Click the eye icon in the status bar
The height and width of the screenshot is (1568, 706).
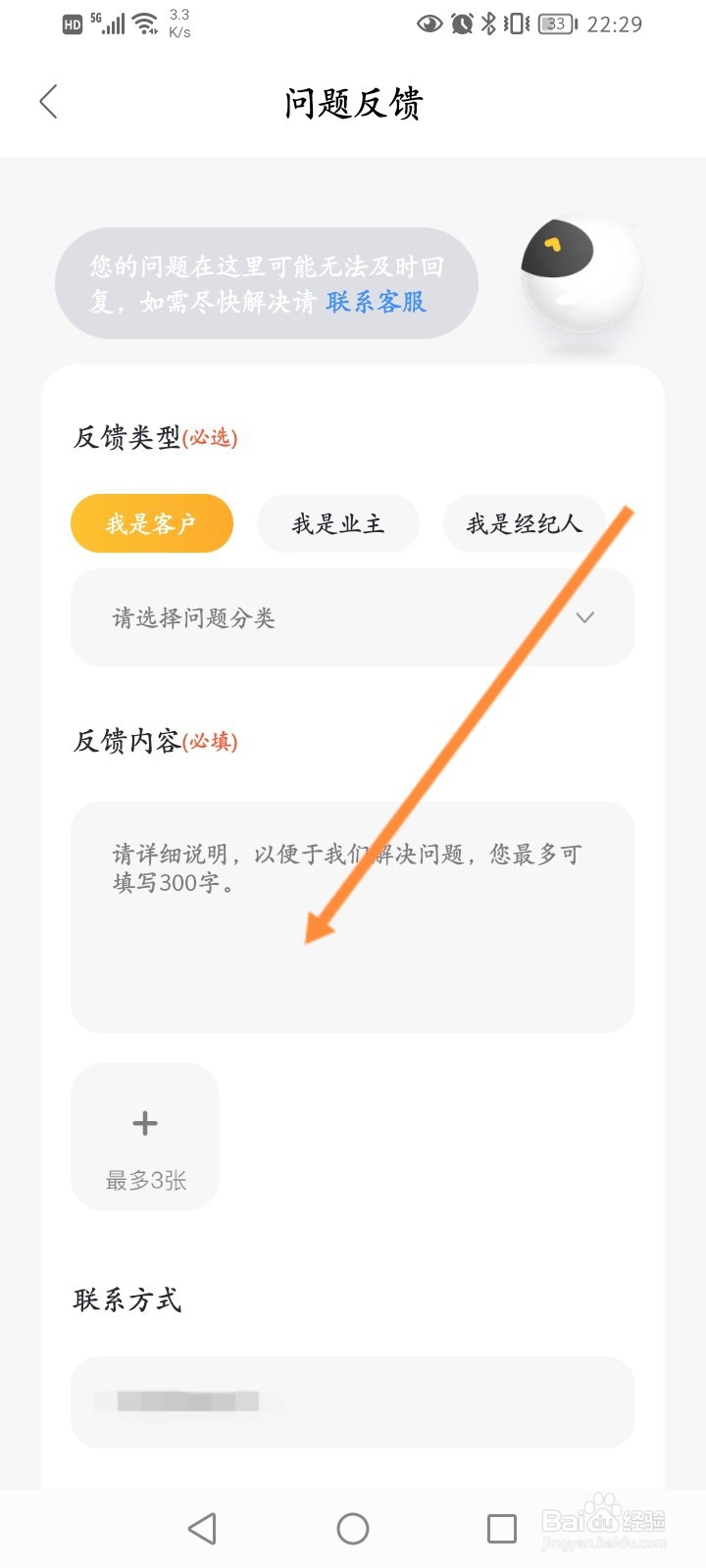pos(429,24)
